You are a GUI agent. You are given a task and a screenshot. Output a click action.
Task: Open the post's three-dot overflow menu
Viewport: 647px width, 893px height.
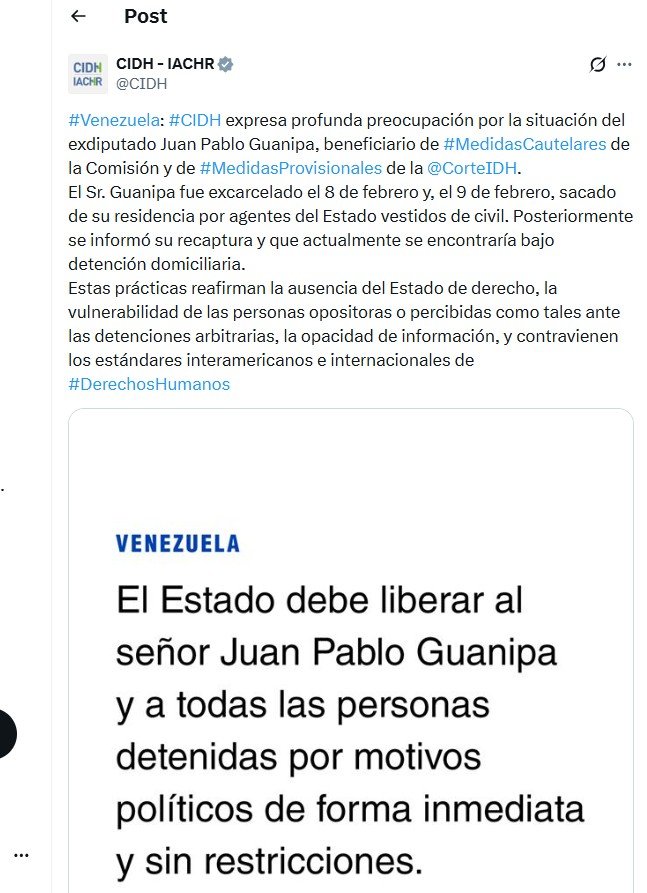(x=625, y=65)
